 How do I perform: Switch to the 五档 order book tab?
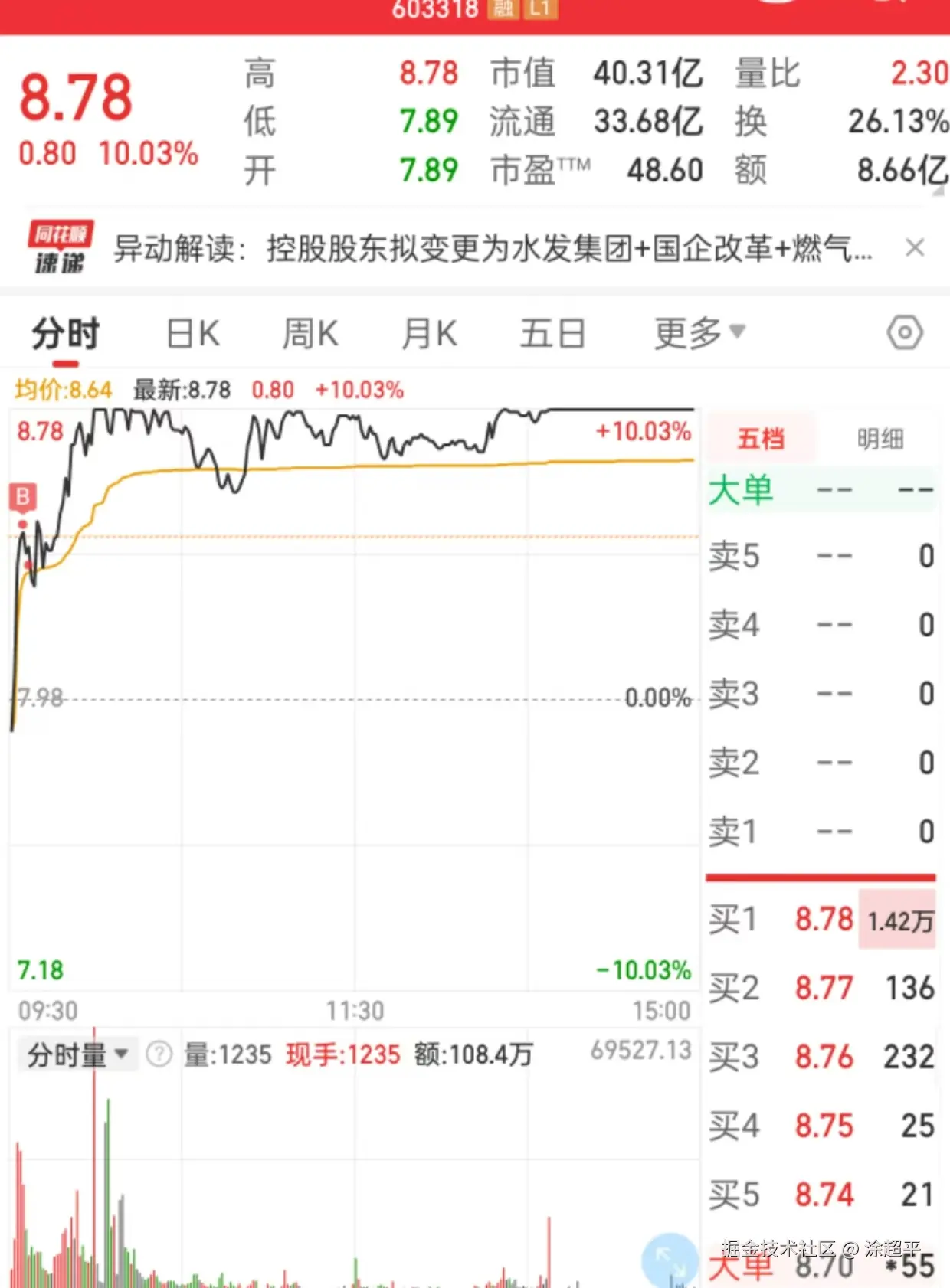pyautogui.click(x=759, y=438)
